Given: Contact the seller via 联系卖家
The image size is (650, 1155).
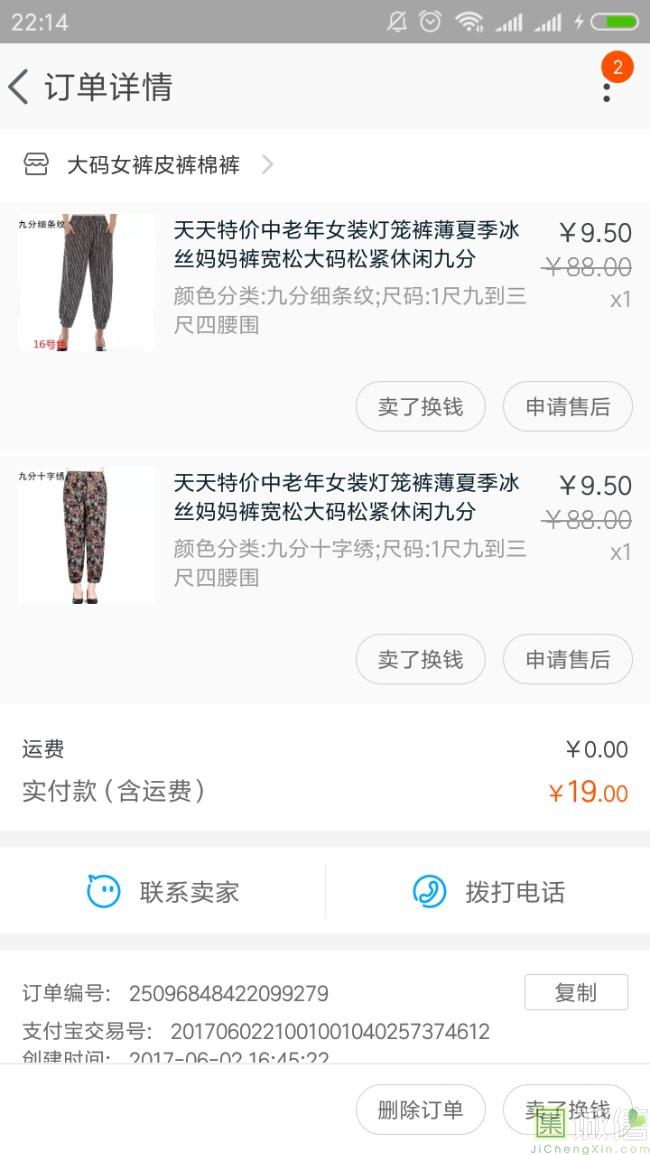Looking at the screenshot, I should [163, 891].
